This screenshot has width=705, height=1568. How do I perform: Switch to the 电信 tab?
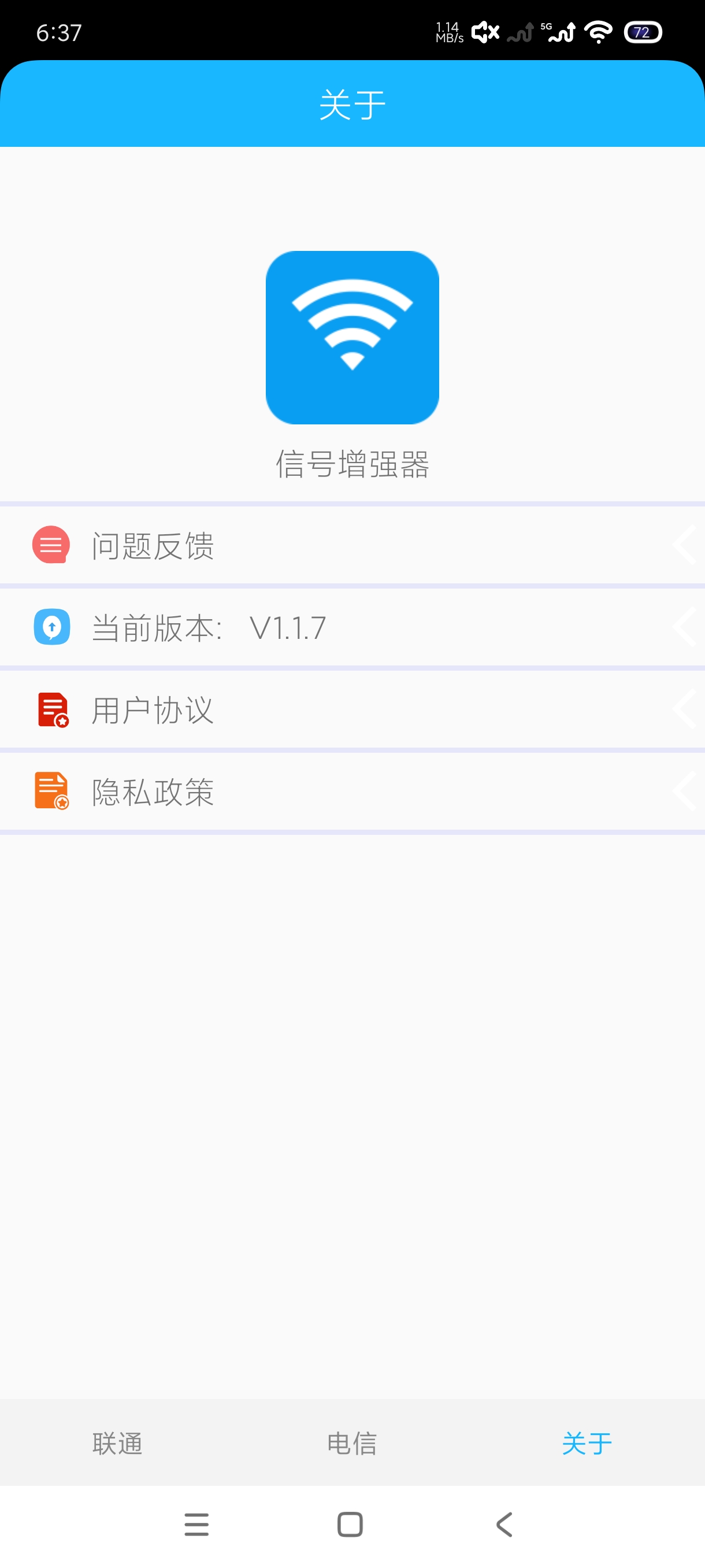352,1443
